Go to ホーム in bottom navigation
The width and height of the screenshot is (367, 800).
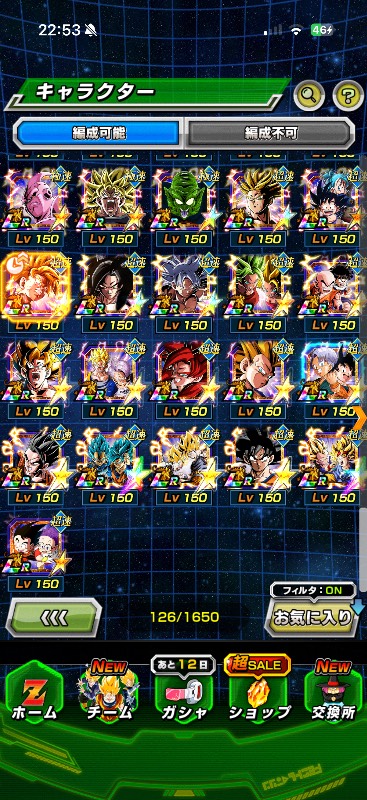tap(34, 698)
